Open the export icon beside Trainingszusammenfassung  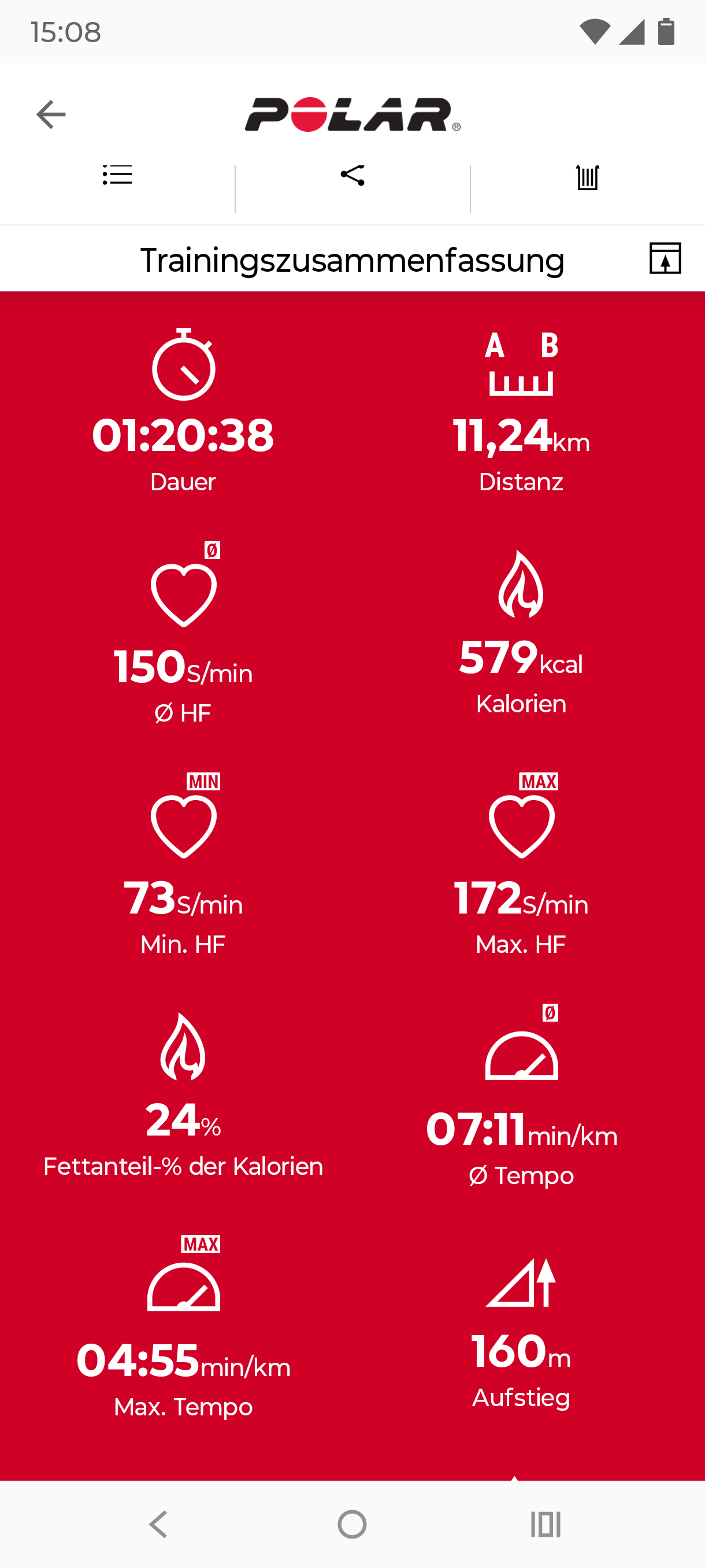(x=665, y=258)
